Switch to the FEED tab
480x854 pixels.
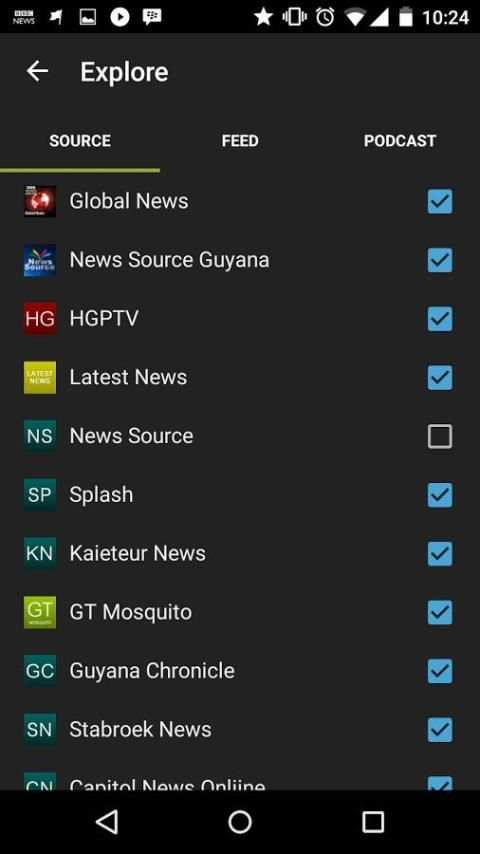pos(240,141)
